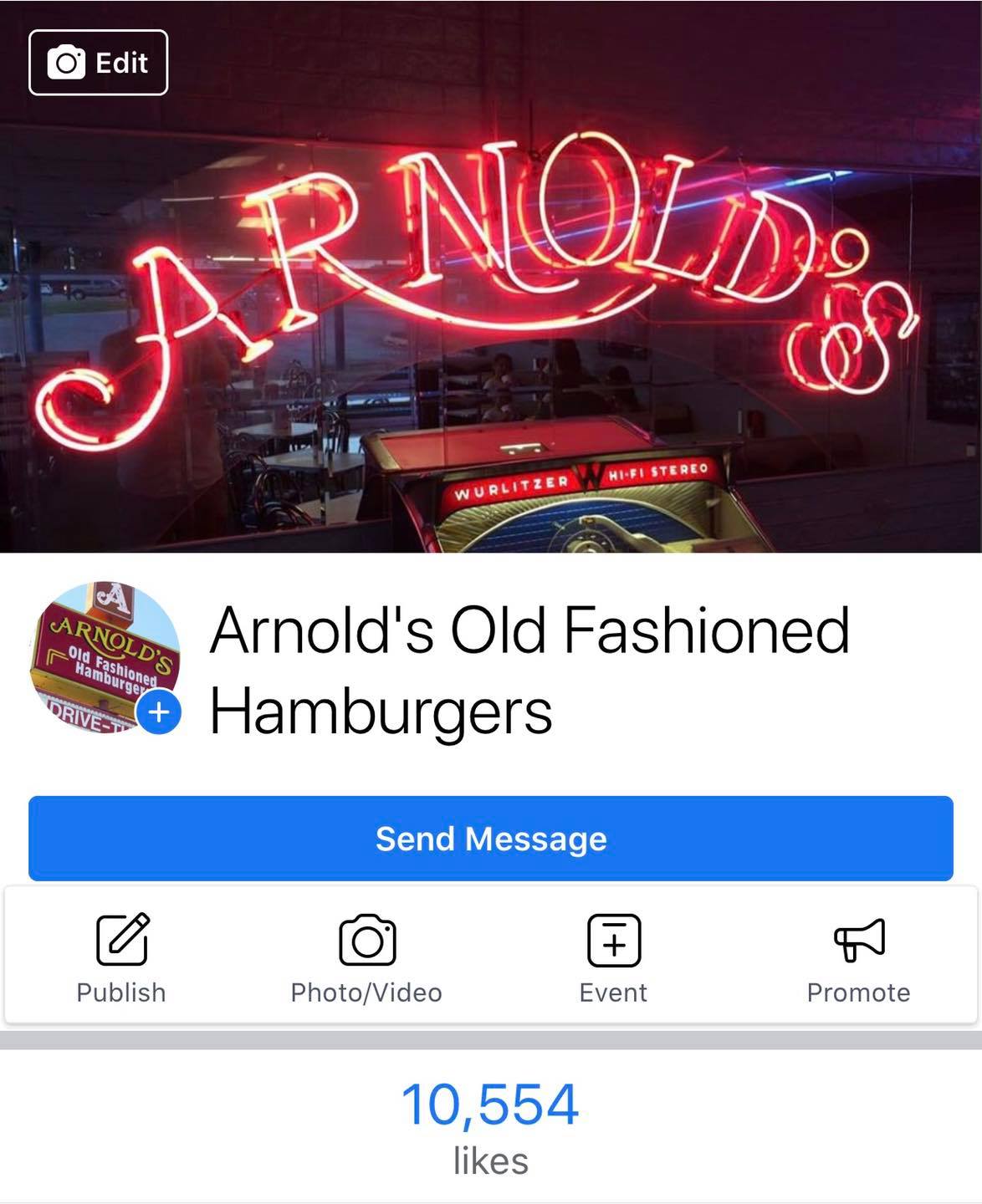
Task: Edit the cover photo
Action: pos(98,63)
